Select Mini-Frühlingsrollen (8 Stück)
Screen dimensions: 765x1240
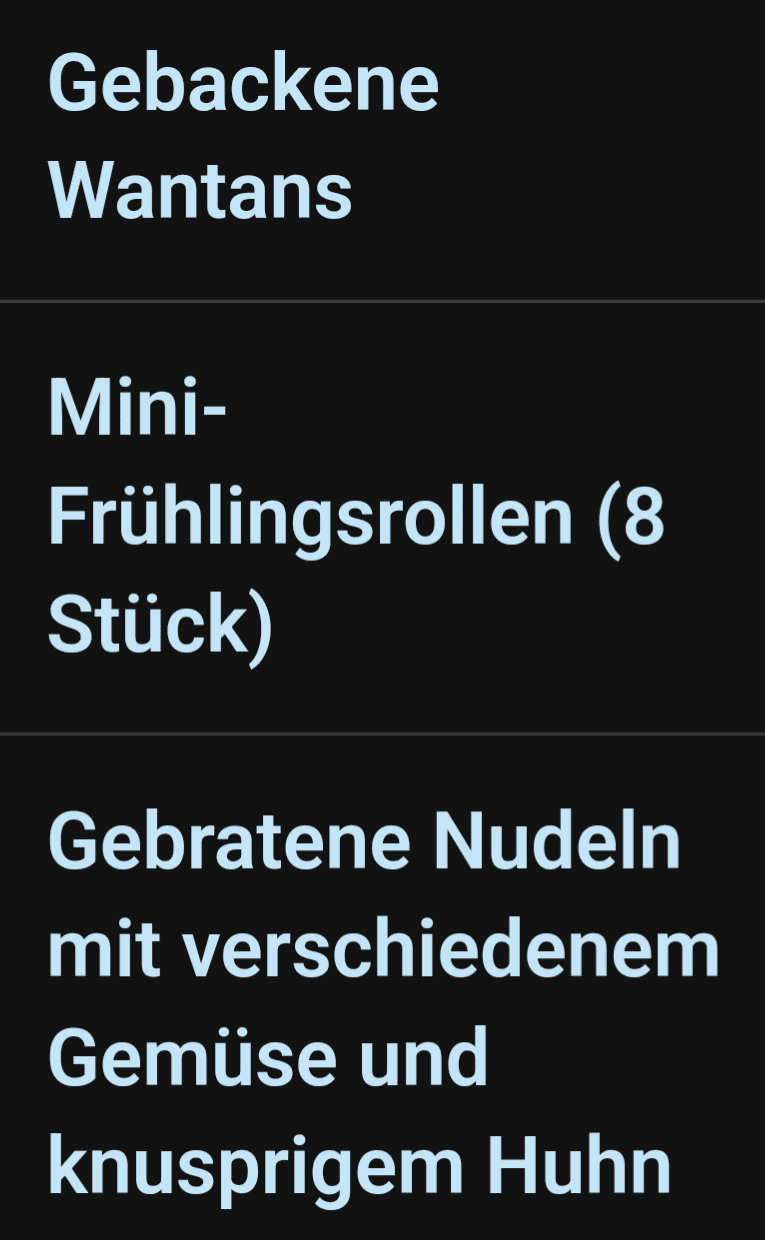pyautogui.click(x=355, y=518)
